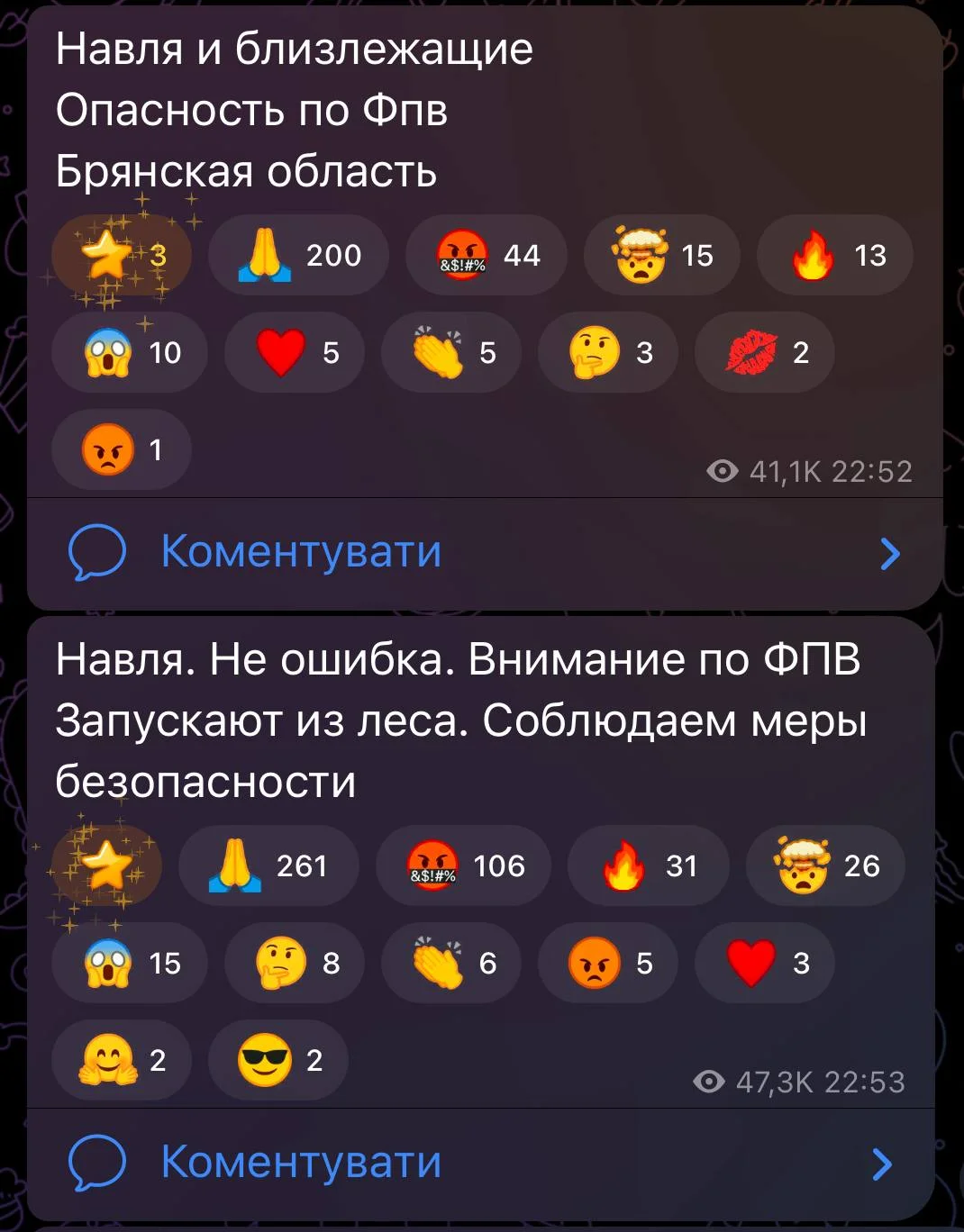Tap the fire reaction with 31
Image resolution: width=964 pixels, height=1232 pixels.
point(649,866)
